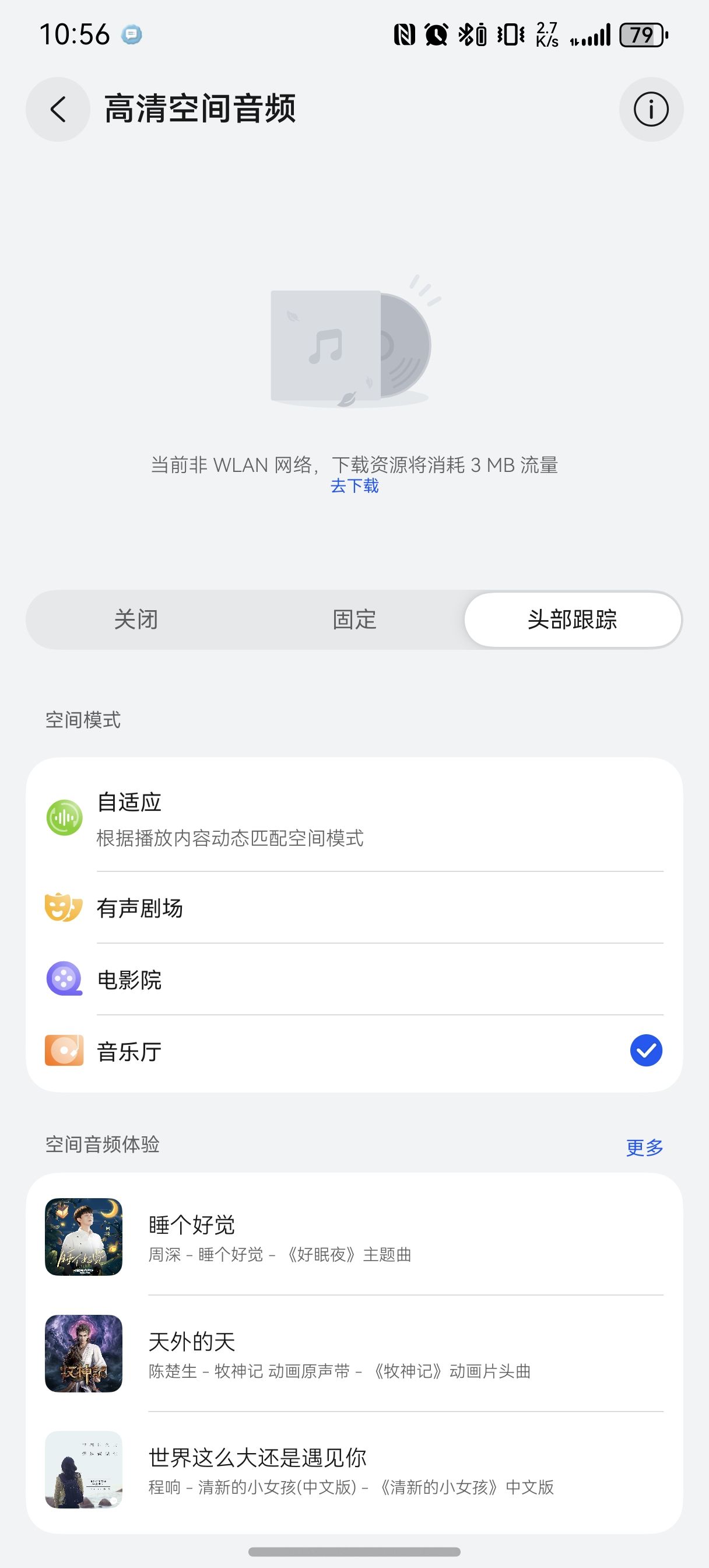Screen dimensions: 709x1568
Task: Open the info icon in the header
Action: pos(651,110)
